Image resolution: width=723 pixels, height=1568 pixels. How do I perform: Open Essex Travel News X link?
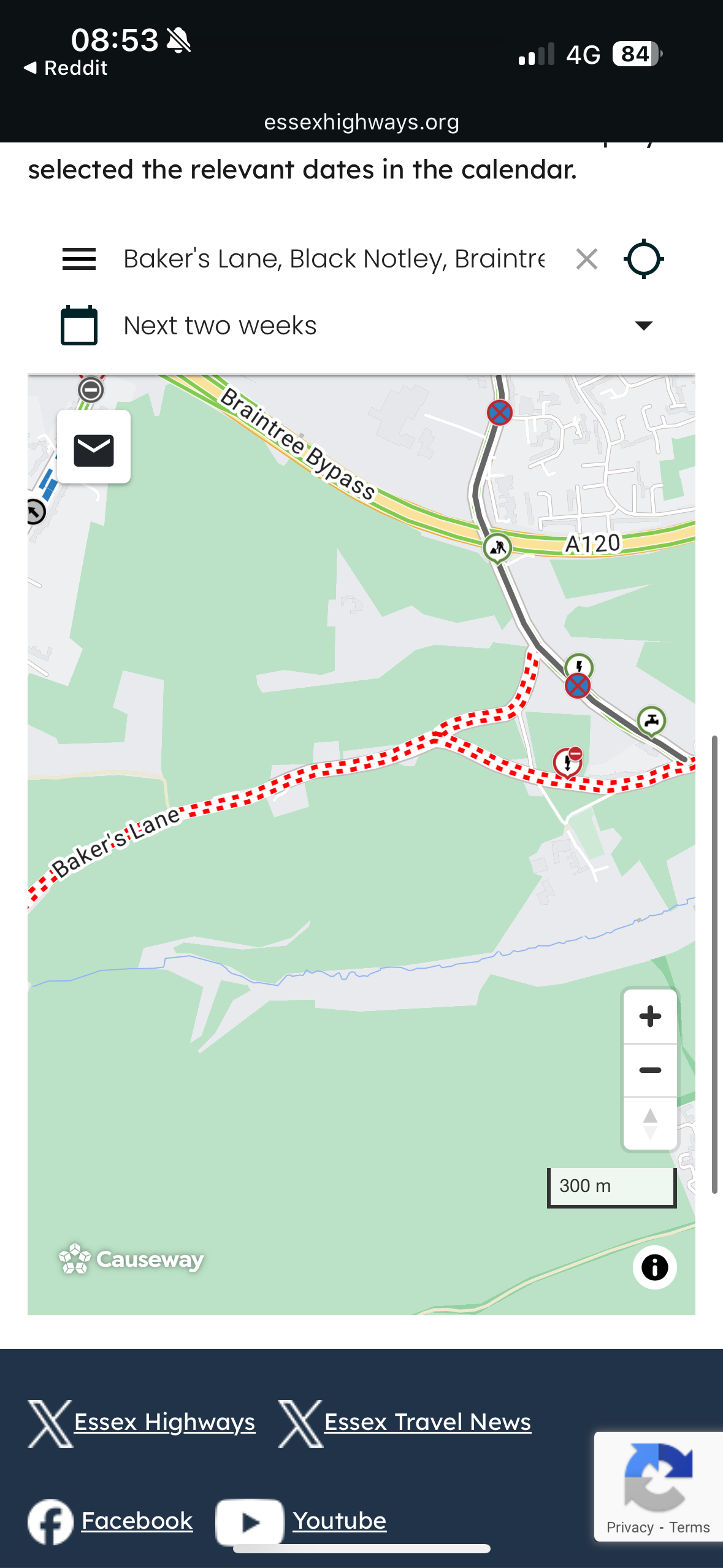click(427, 1422)
